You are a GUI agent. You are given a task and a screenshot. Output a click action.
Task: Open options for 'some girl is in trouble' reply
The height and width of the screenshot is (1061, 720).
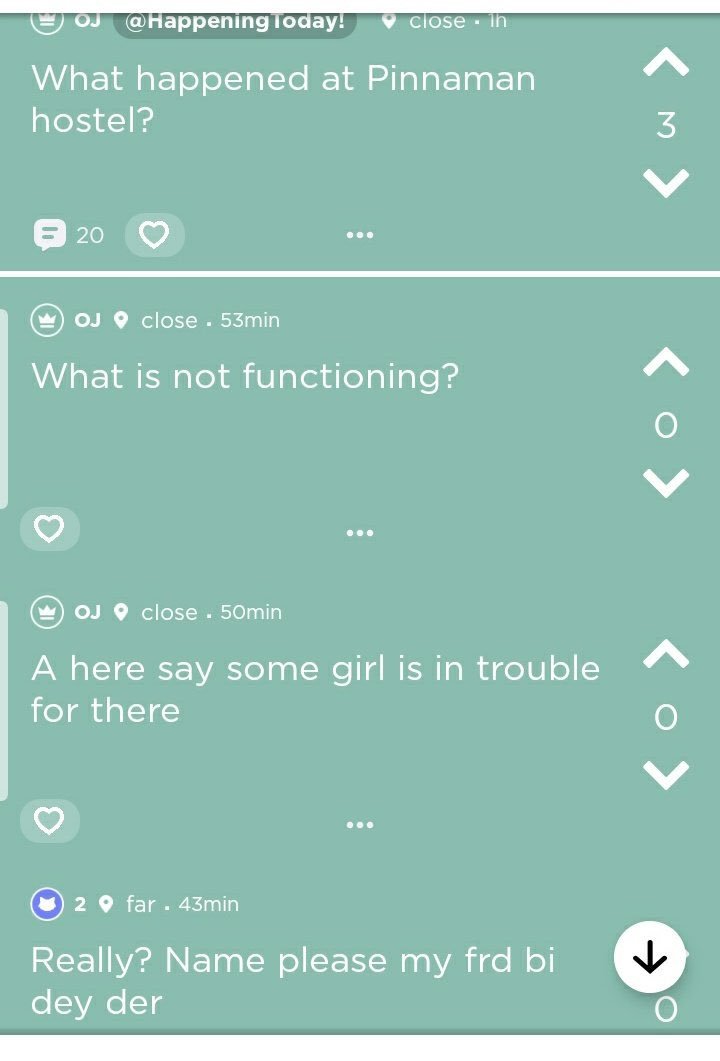pos(359,825)
